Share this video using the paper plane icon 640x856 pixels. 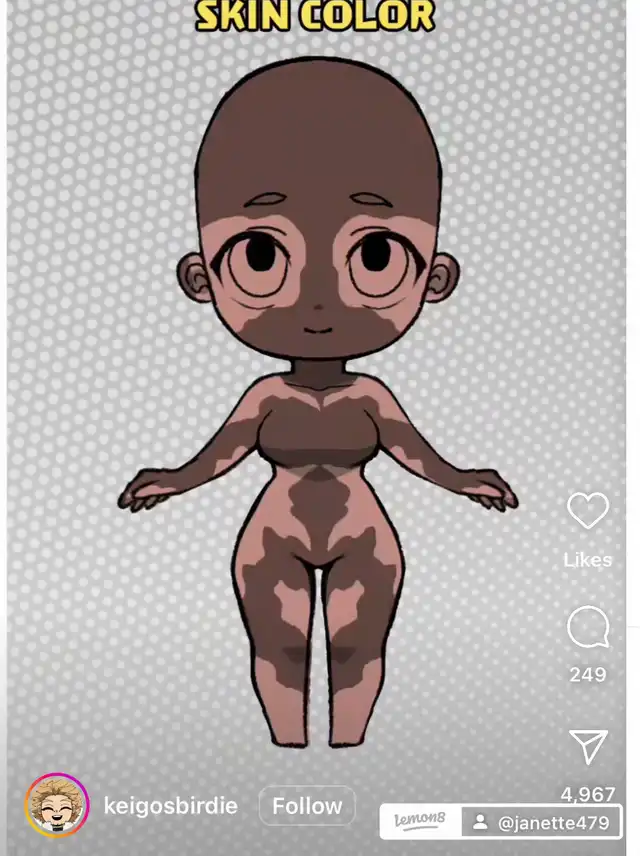pyautogui.click(x=587, y=746)
